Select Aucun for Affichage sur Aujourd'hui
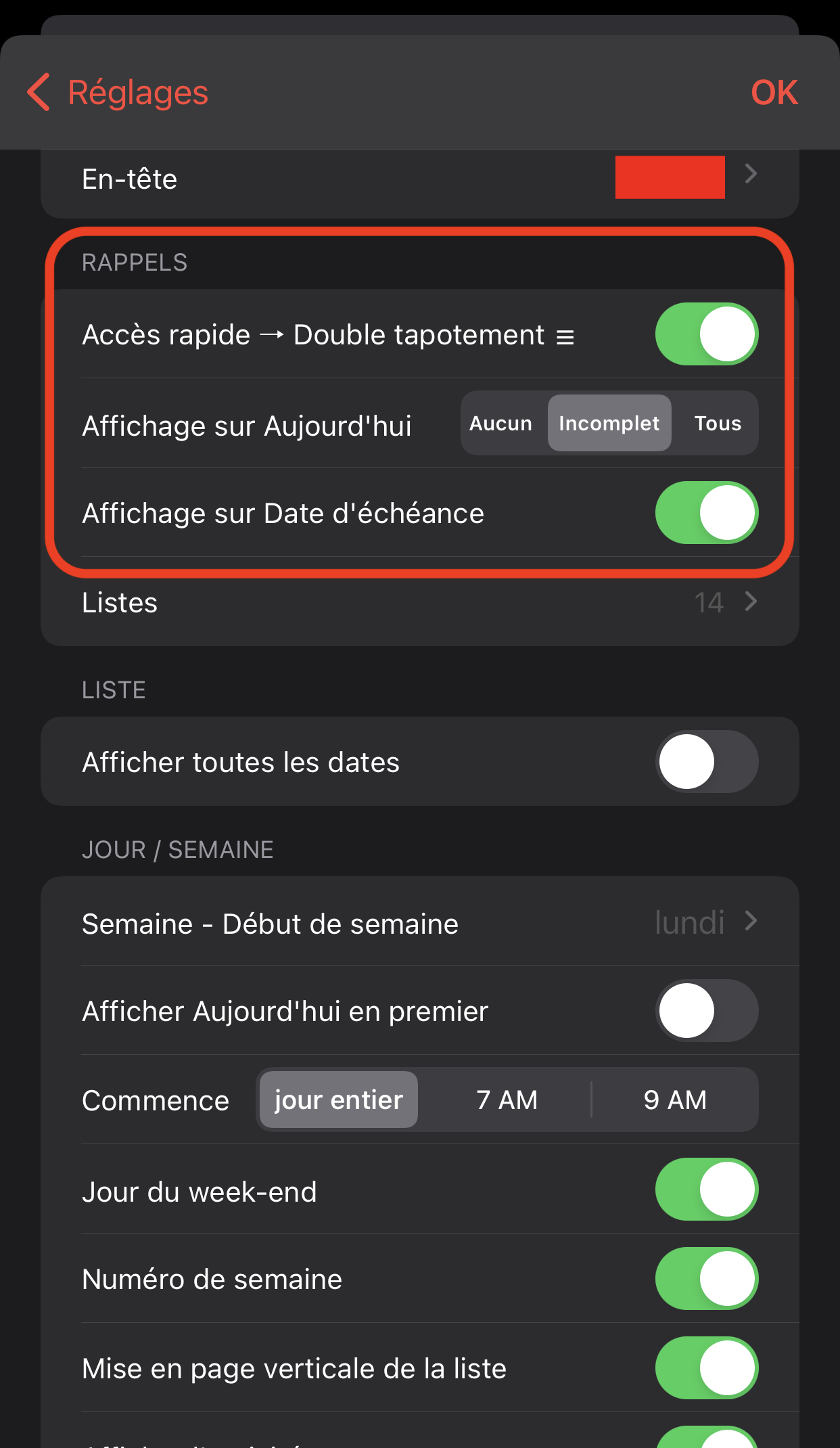This screenshot has width=840, height=1448. point(501,424)
